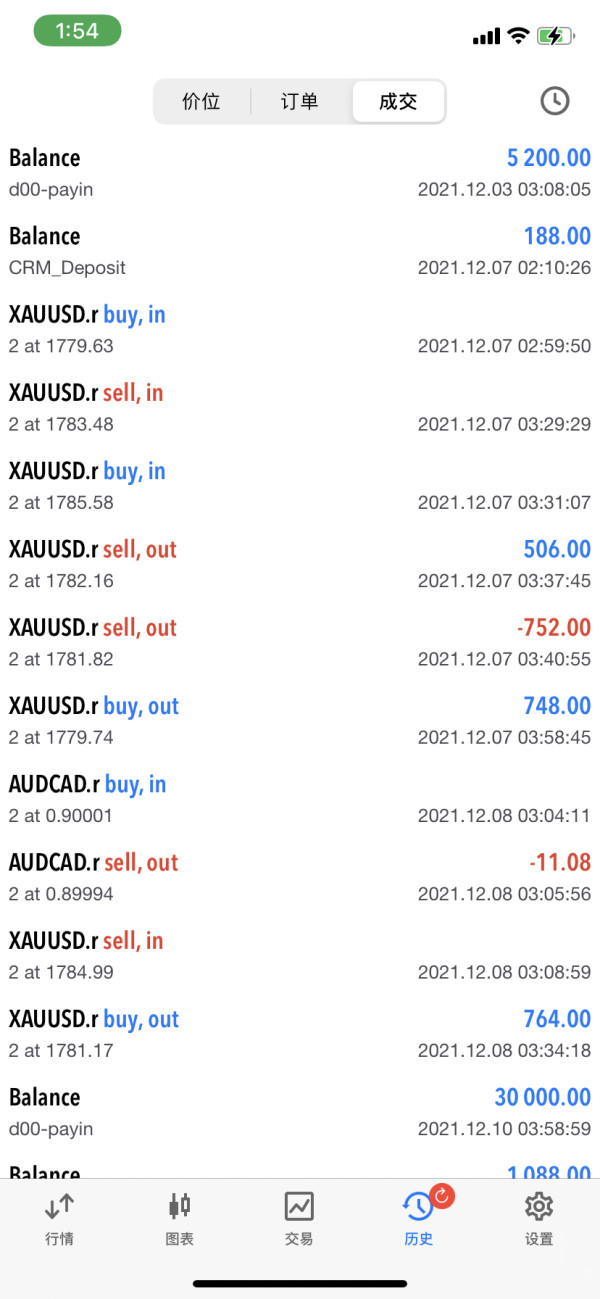Open the 历史 tab
The width and height of the screenshot is (600, 1299).
(419, 1219)
